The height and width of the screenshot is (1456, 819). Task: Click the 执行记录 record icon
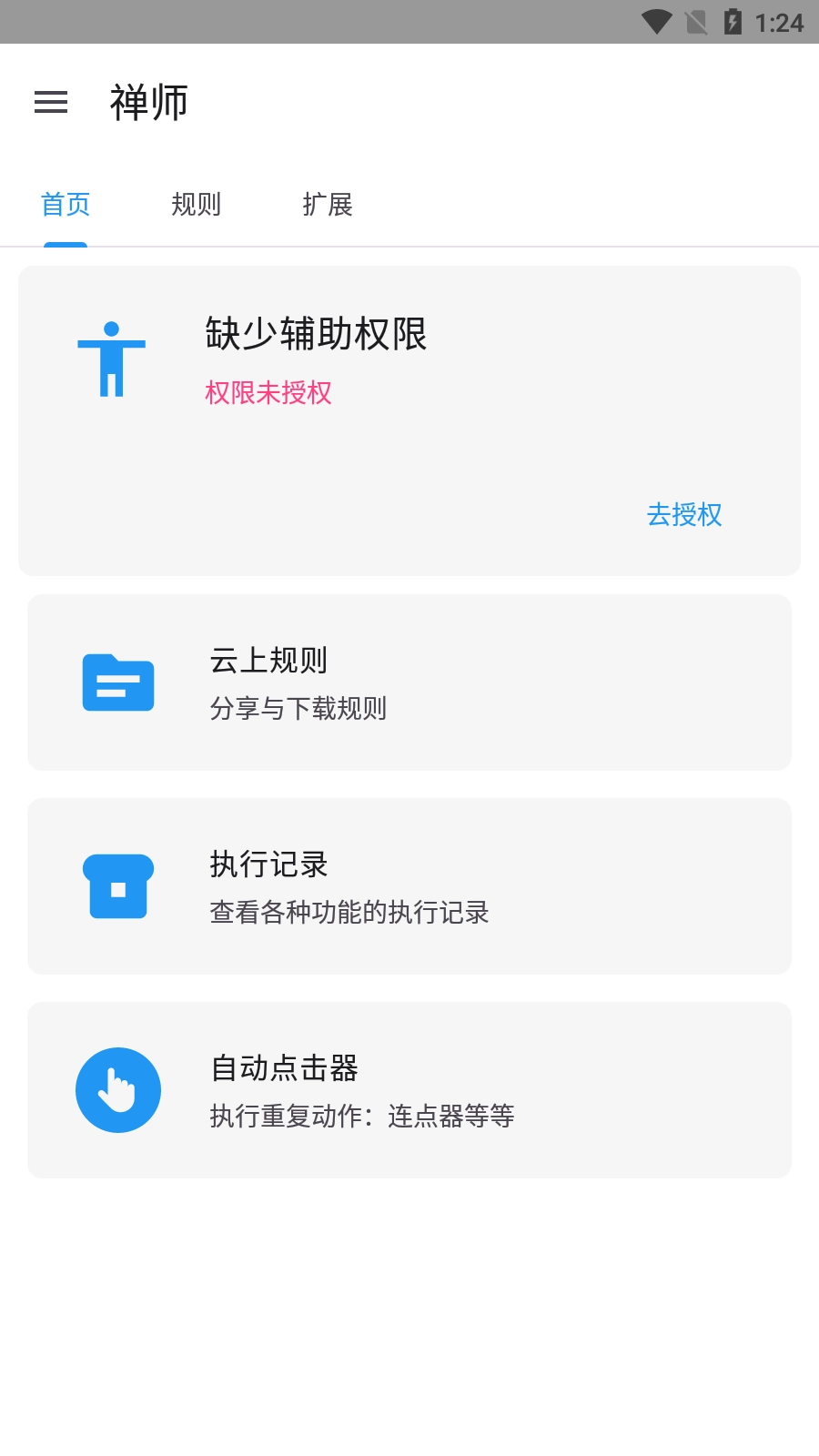point(118,886)
